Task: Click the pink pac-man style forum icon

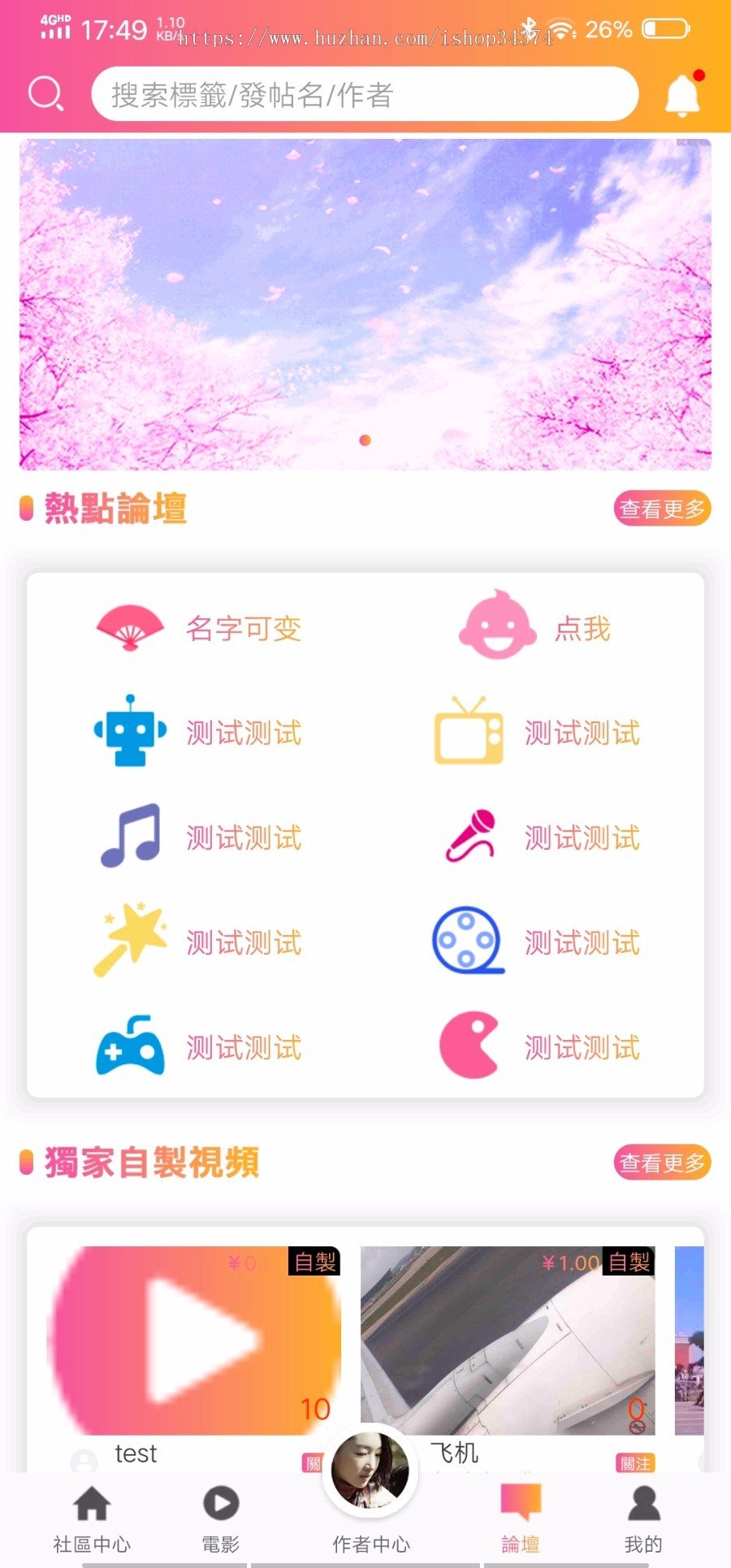Action: (x=469, y=1046)
